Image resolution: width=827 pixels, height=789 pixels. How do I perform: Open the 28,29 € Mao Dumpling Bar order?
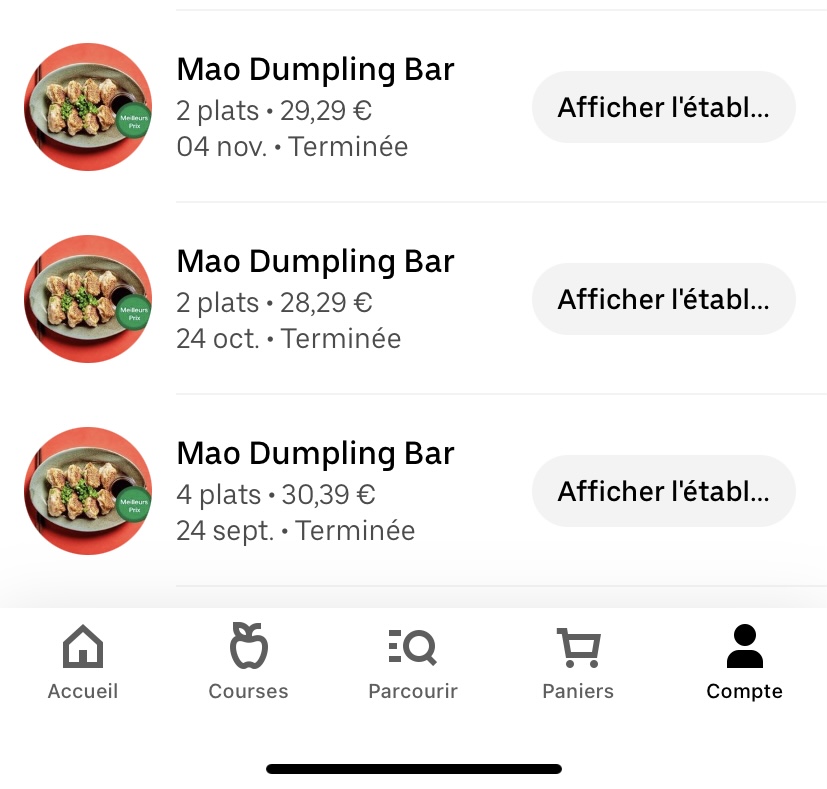[315, 299]
